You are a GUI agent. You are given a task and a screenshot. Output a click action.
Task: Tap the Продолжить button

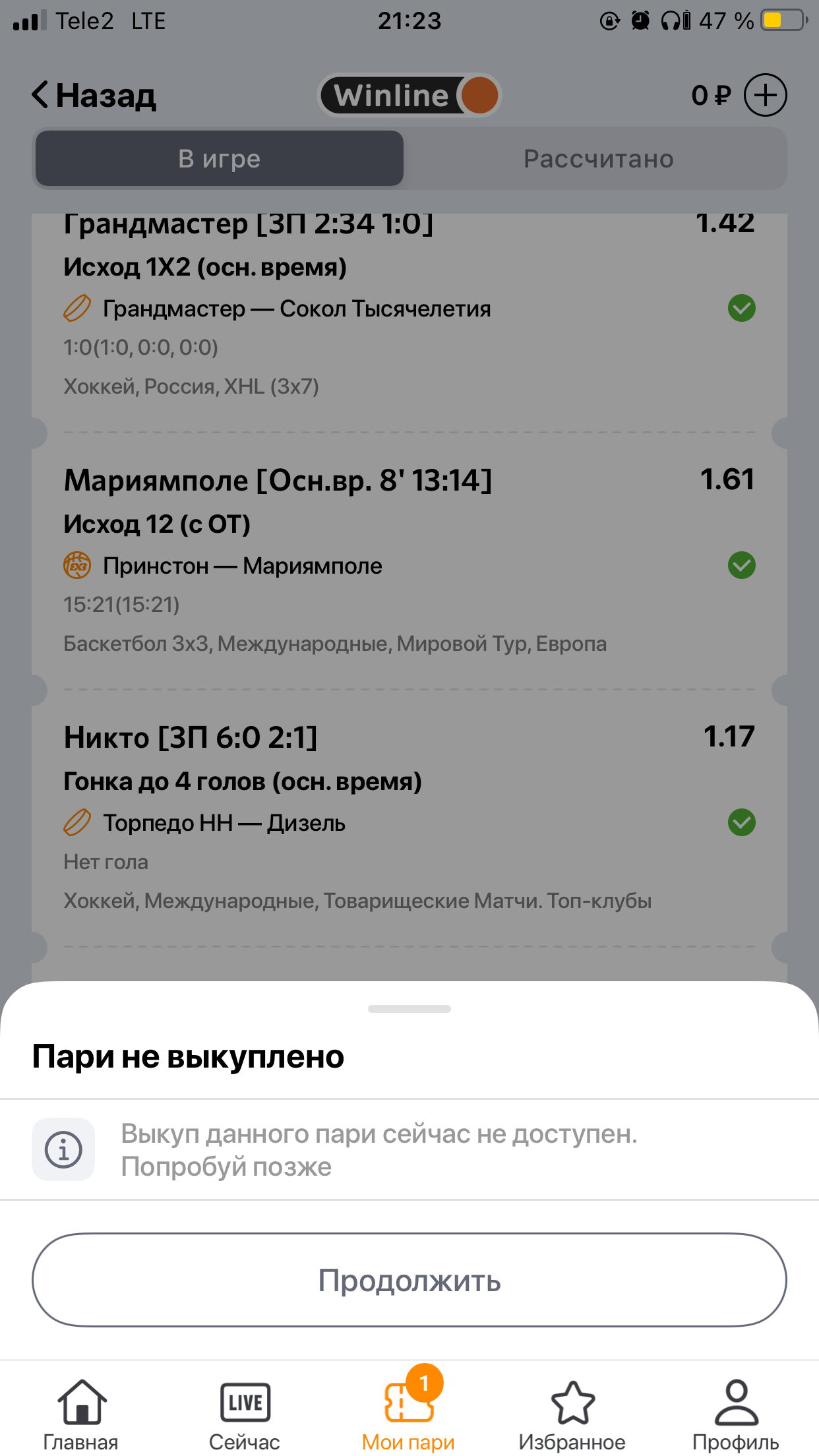pyautogui.click(x=409, y=1280)
